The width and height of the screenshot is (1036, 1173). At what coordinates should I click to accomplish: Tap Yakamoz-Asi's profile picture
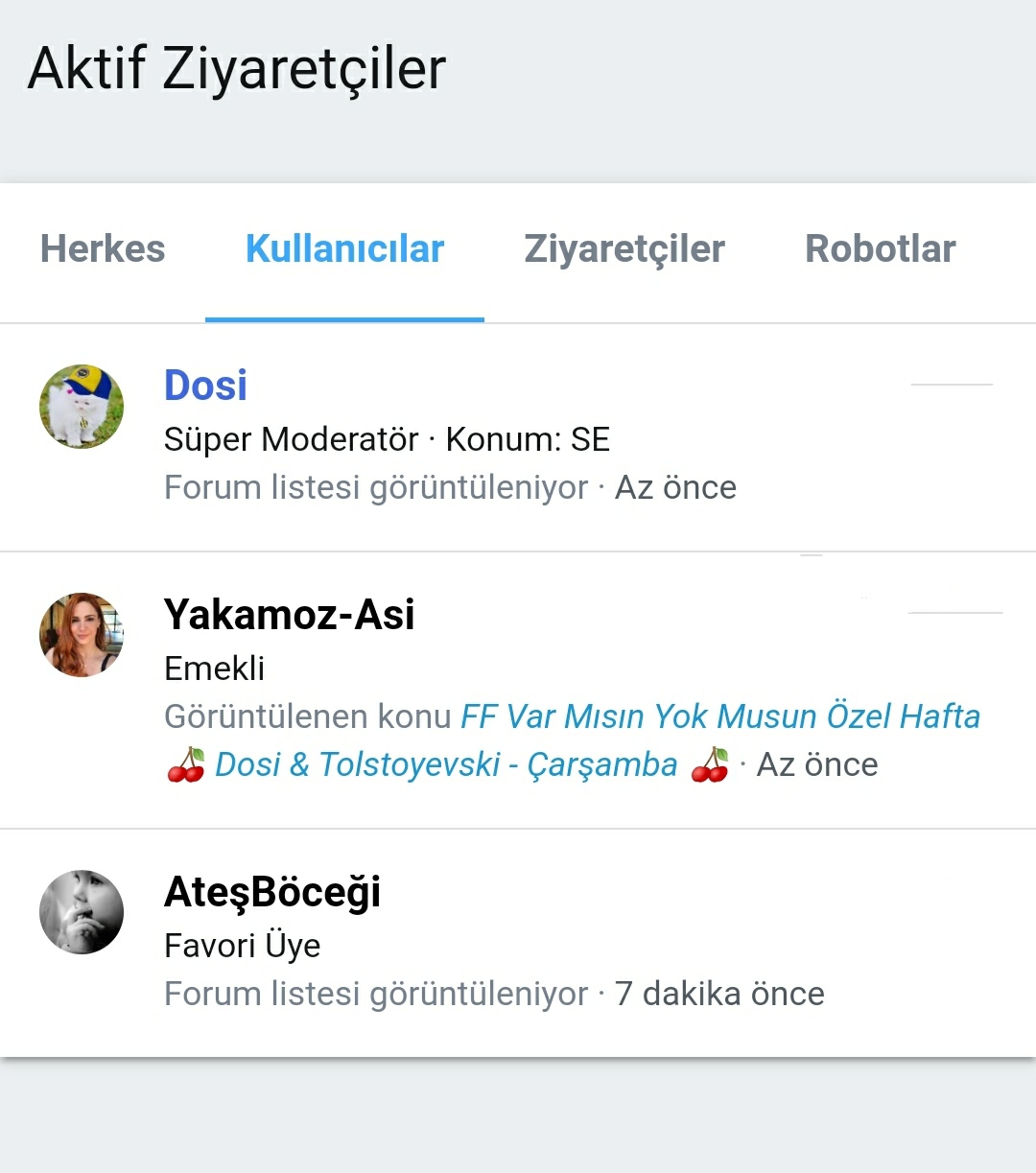(82, 635)
